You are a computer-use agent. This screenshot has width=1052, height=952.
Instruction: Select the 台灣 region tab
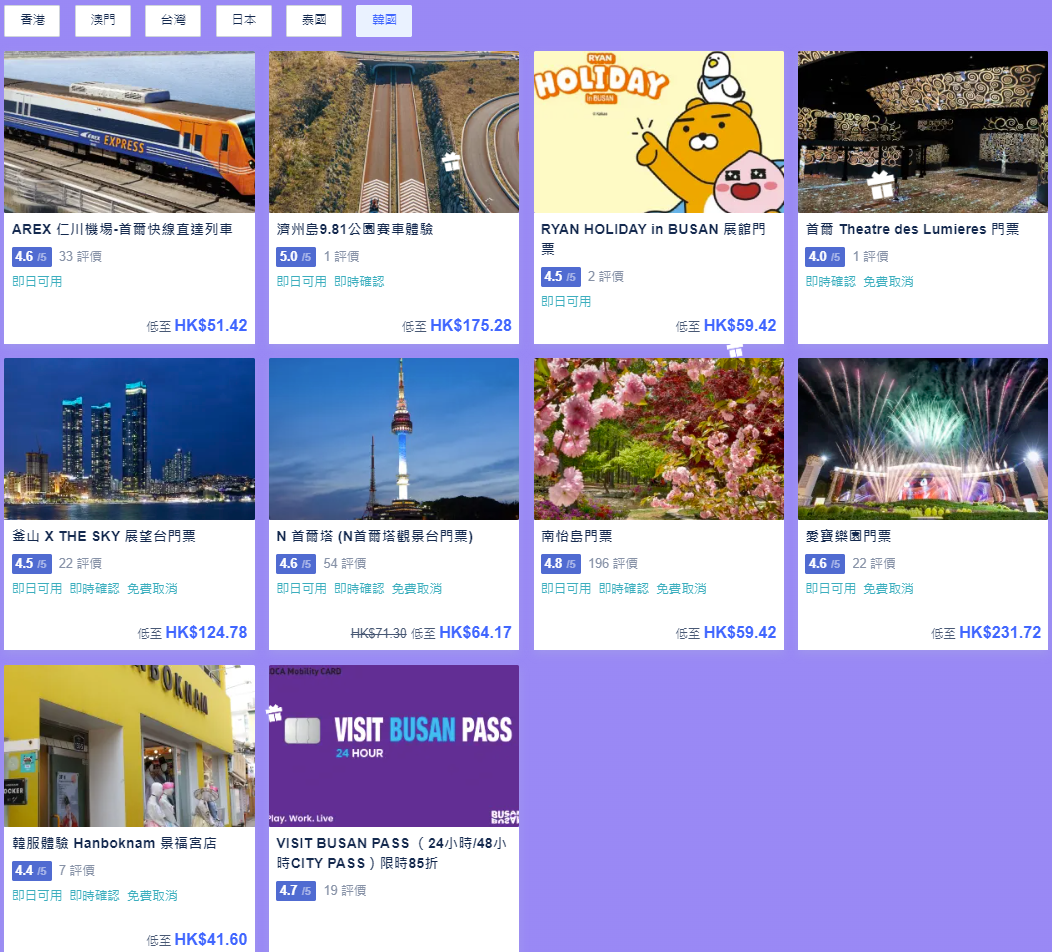point(173,20)
